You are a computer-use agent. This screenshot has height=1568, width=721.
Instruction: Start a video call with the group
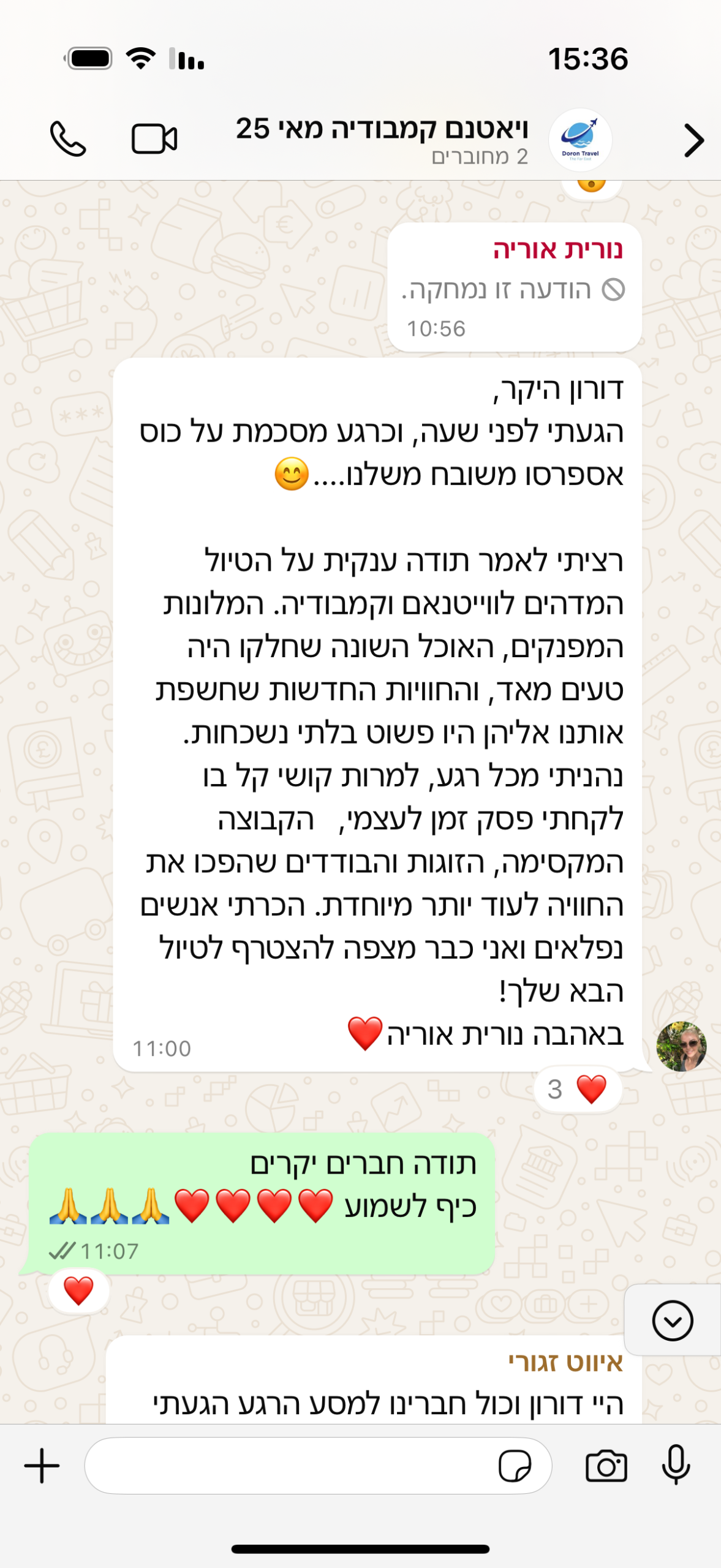click(154, 139)
